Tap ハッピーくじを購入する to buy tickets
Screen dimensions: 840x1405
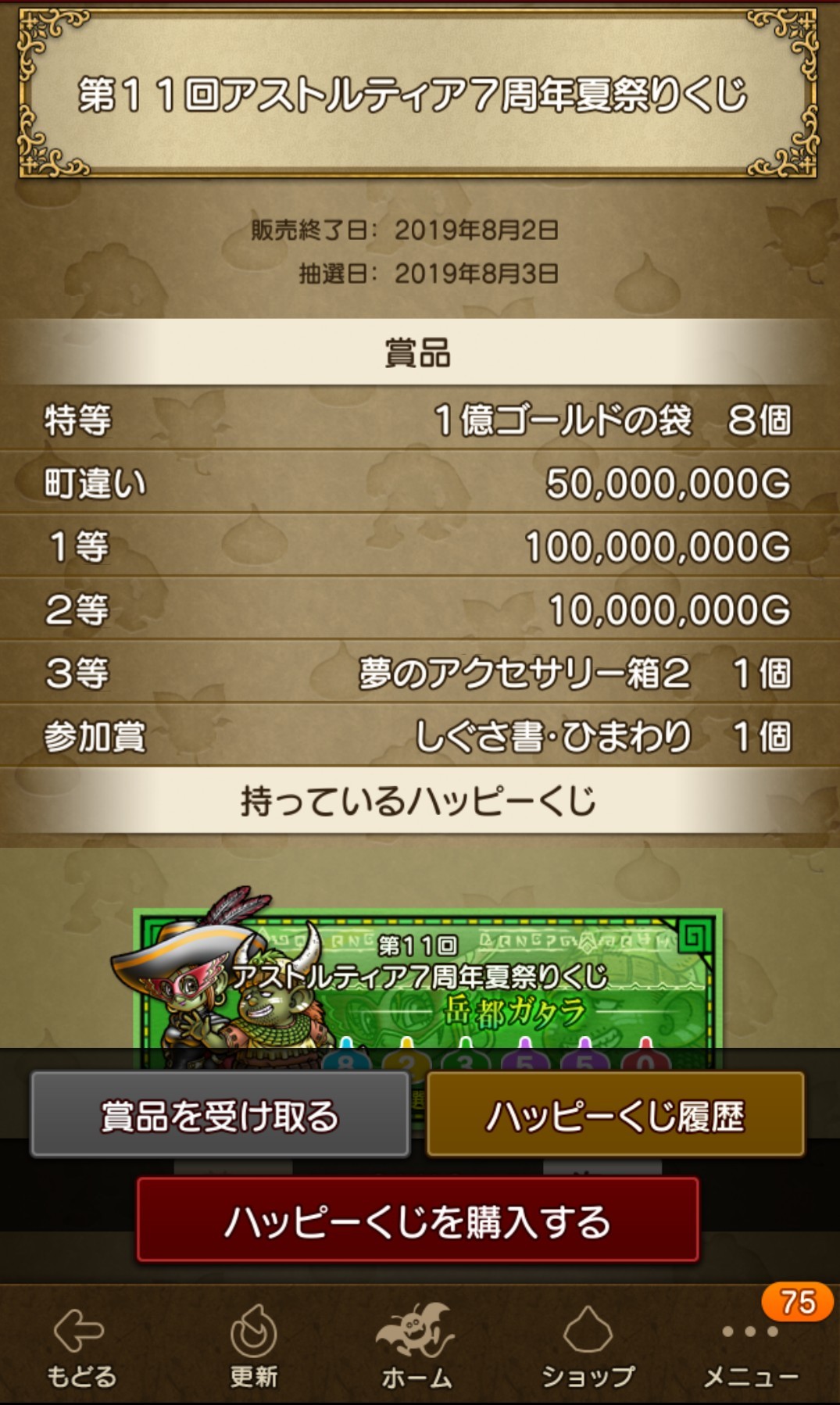tap(418, 1221)
